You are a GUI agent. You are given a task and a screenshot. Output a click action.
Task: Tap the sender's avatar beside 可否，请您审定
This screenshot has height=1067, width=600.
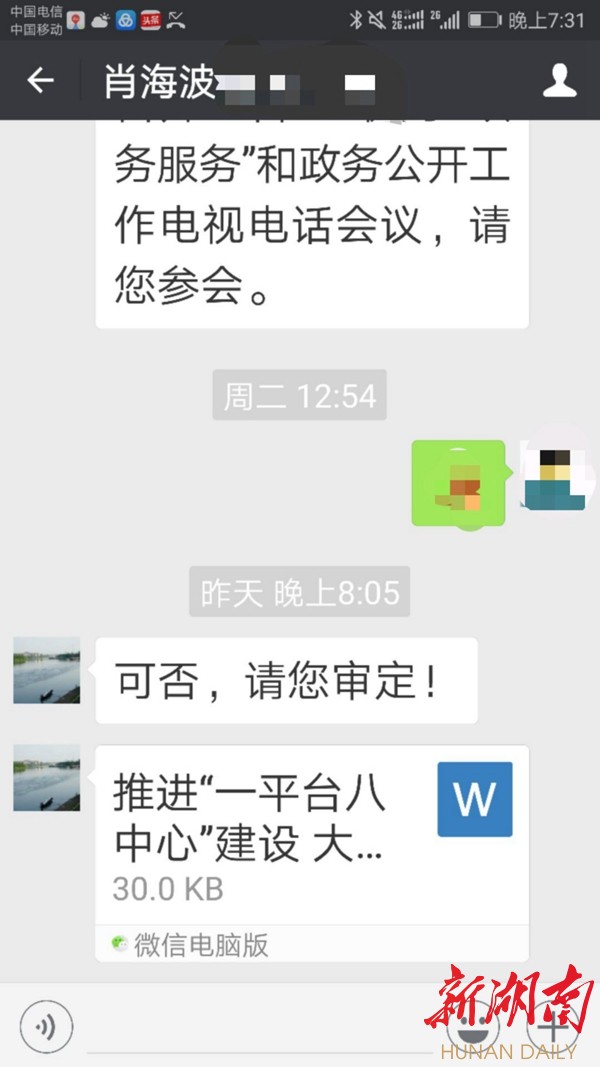46,670
